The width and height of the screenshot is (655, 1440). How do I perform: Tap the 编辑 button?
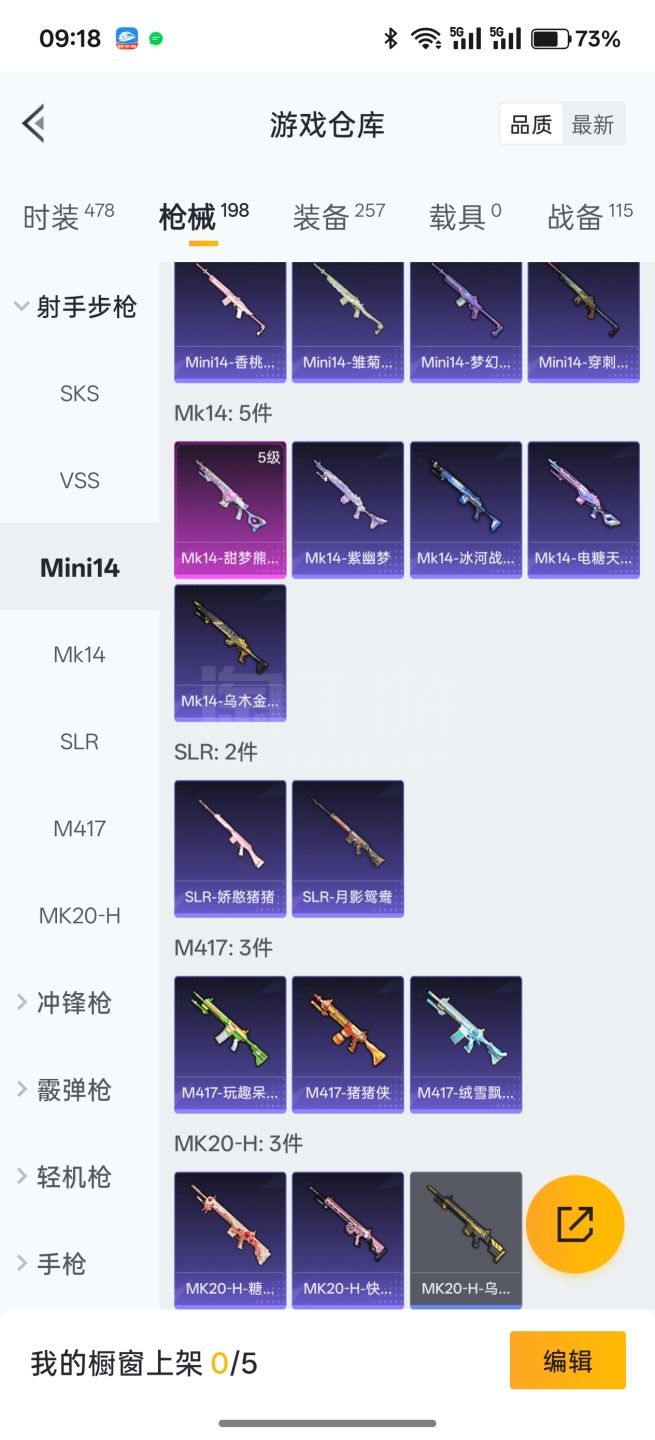[x=567, y=1360]
